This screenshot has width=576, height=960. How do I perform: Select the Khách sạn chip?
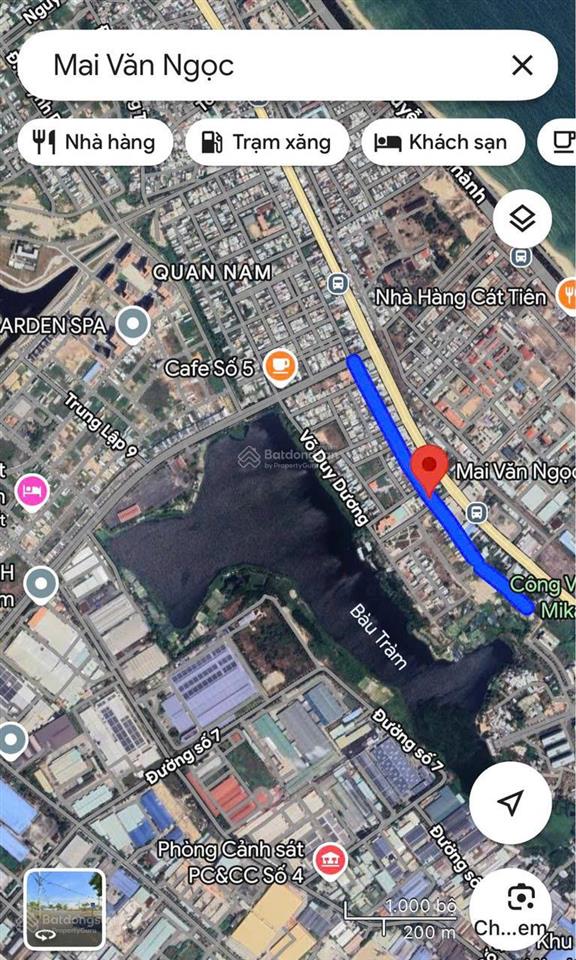coord(443,142)
